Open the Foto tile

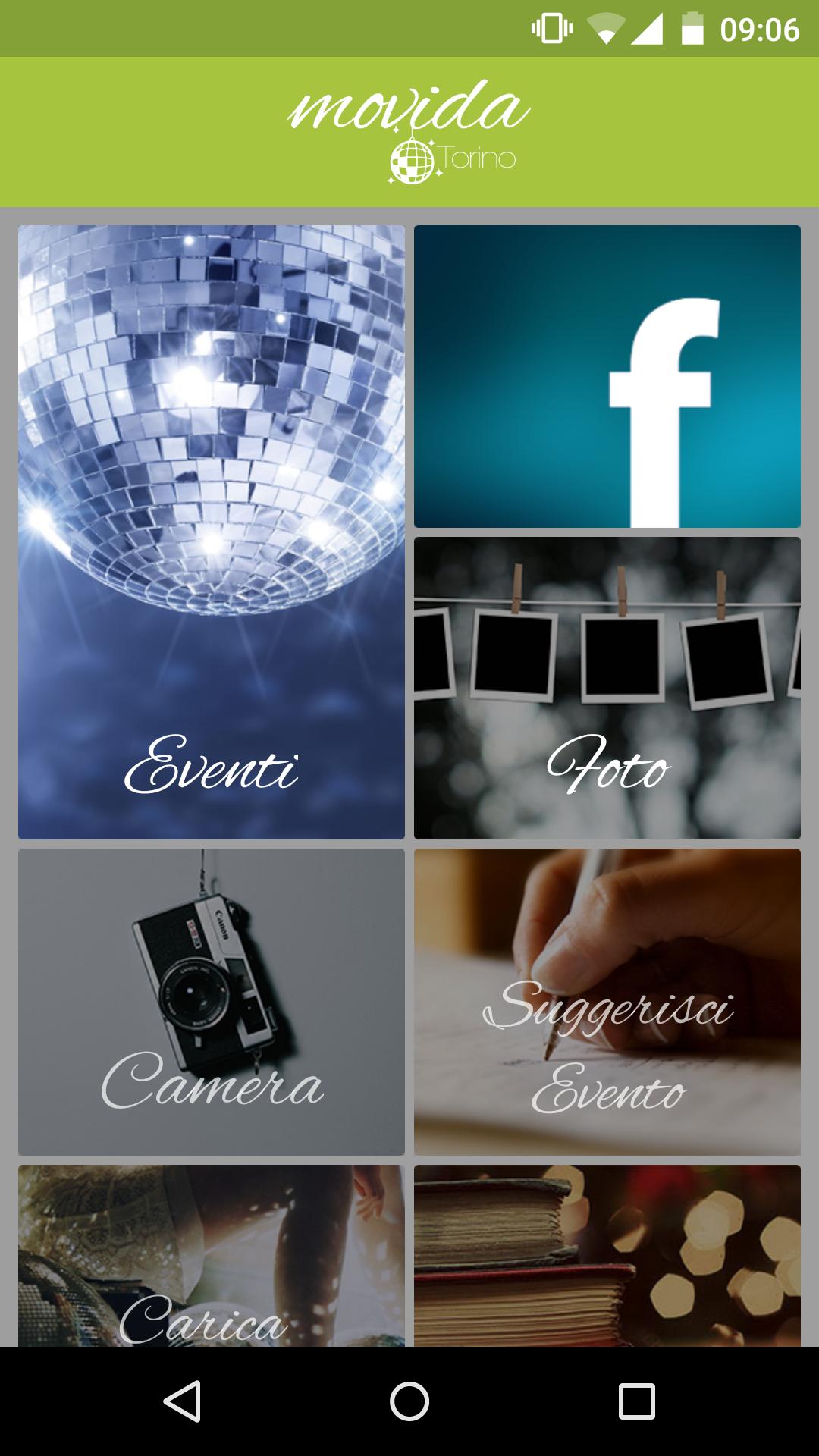607,688
